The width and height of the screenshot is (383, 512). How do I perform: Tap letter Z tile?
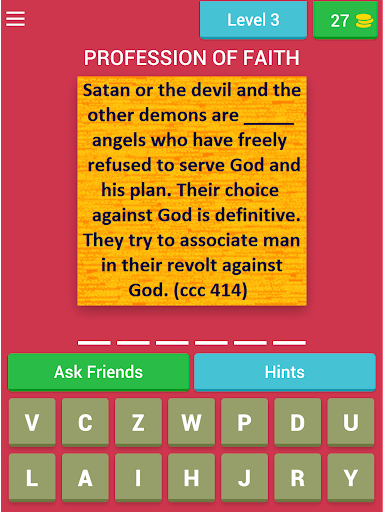138,422
